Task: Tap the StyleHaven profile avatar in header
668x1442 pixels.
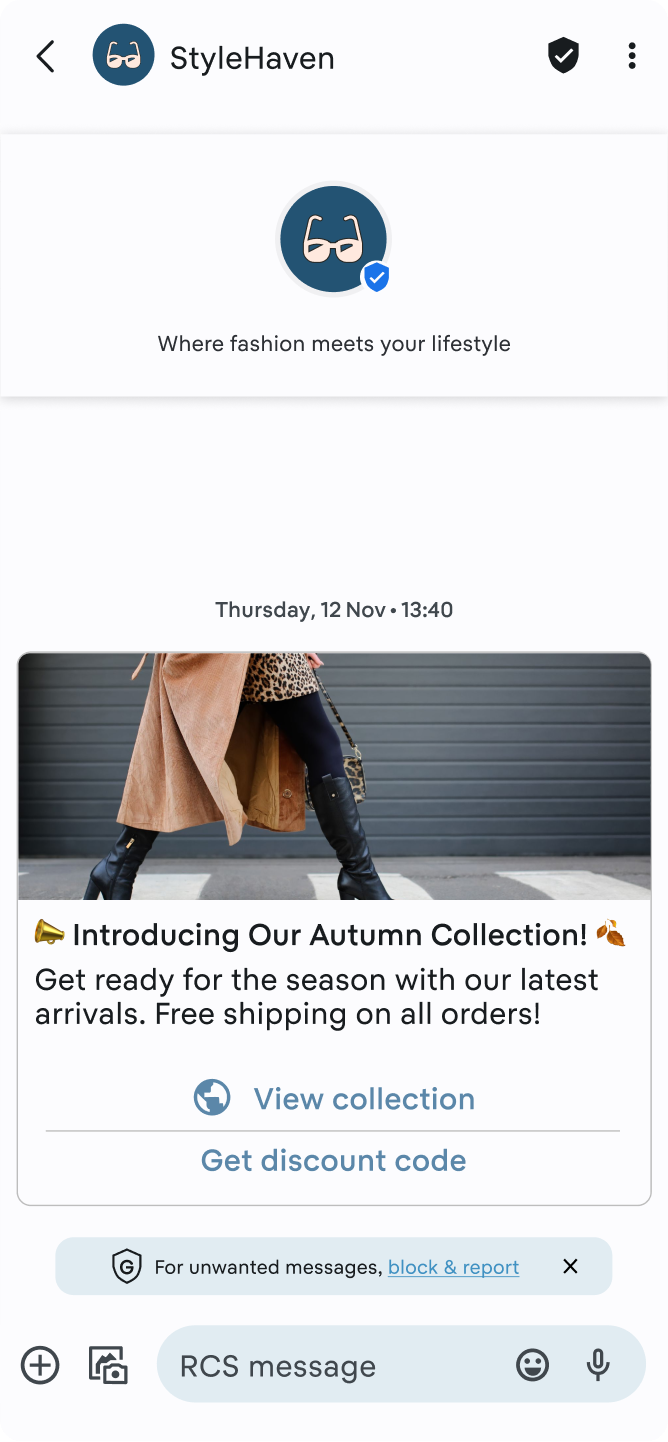Action: tap(124, 56)
